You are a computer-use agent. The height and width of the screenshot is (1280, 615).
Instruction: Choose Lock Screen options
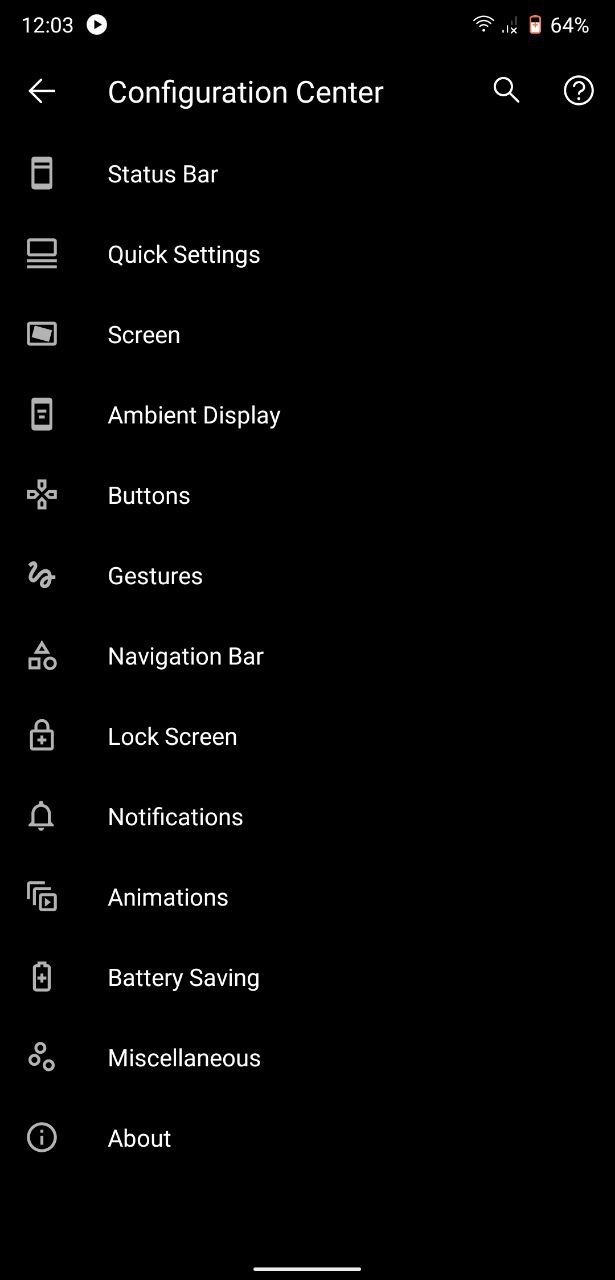pyautogui.click(x=307, y=736)
